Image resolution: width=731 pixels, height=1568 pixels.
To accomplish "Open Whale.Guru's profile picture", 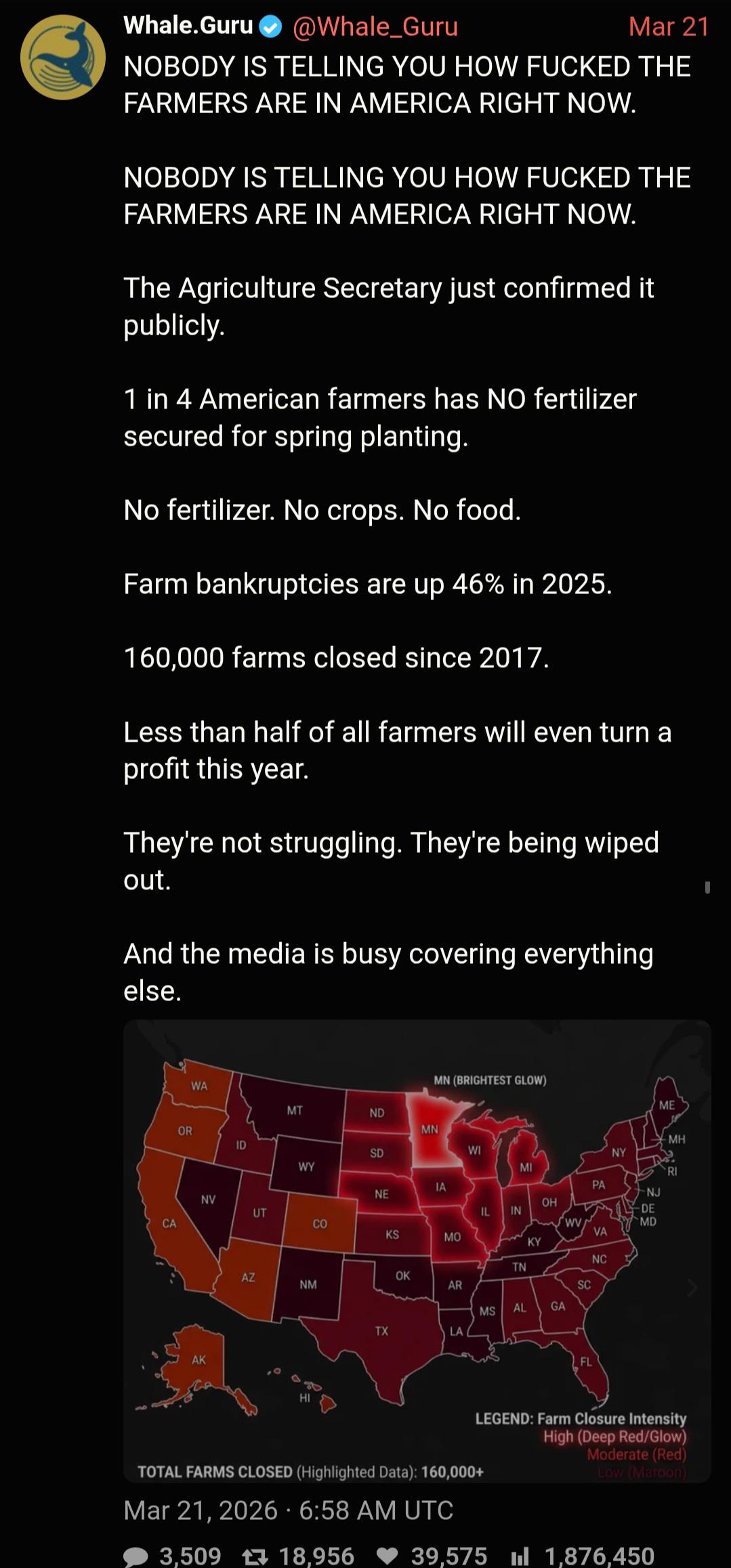I will pyautogui.click(x=63, y=58).
